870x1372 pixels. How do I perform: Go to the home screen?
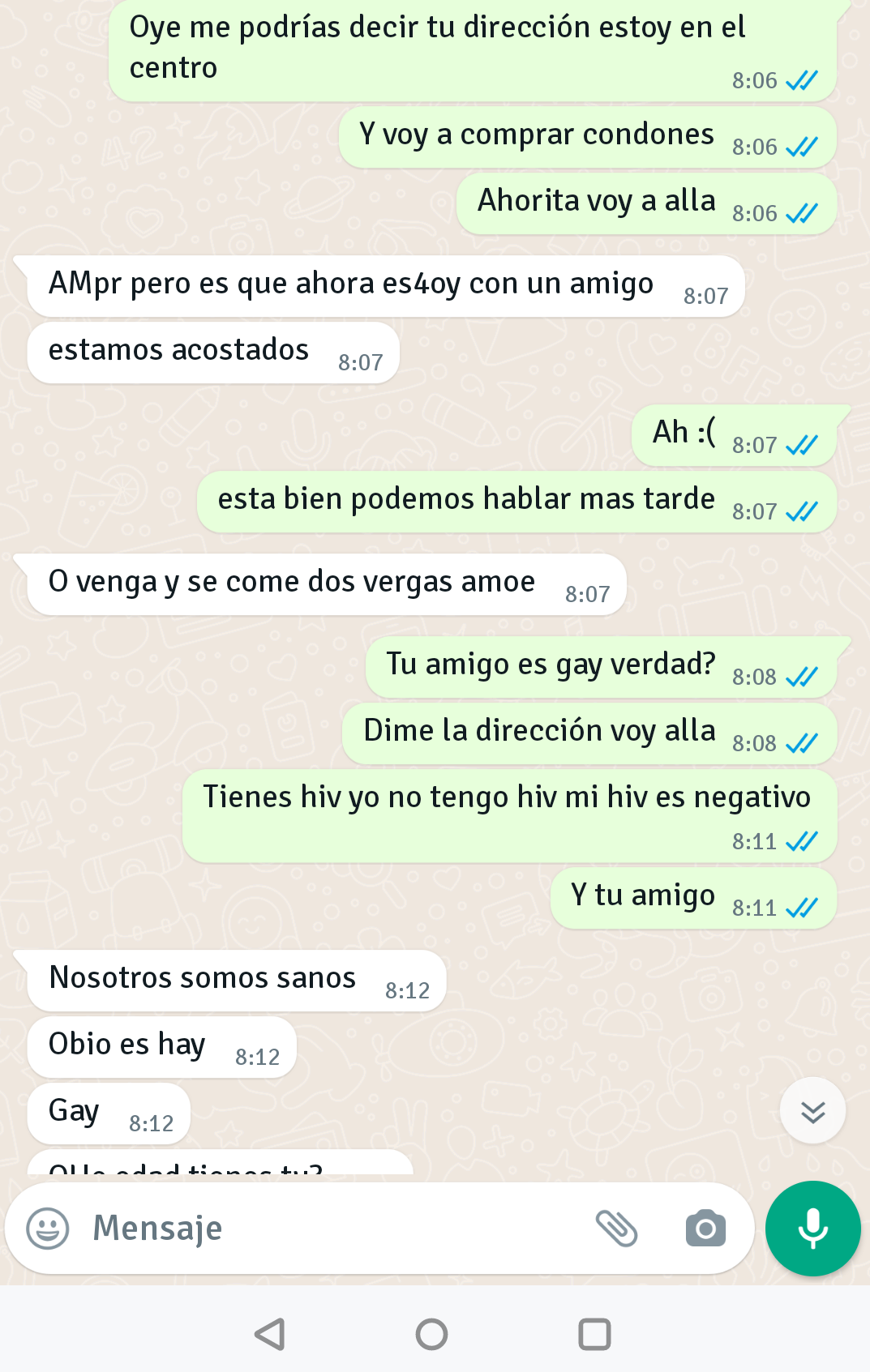pyautogui.click(x=431, y=1334)
